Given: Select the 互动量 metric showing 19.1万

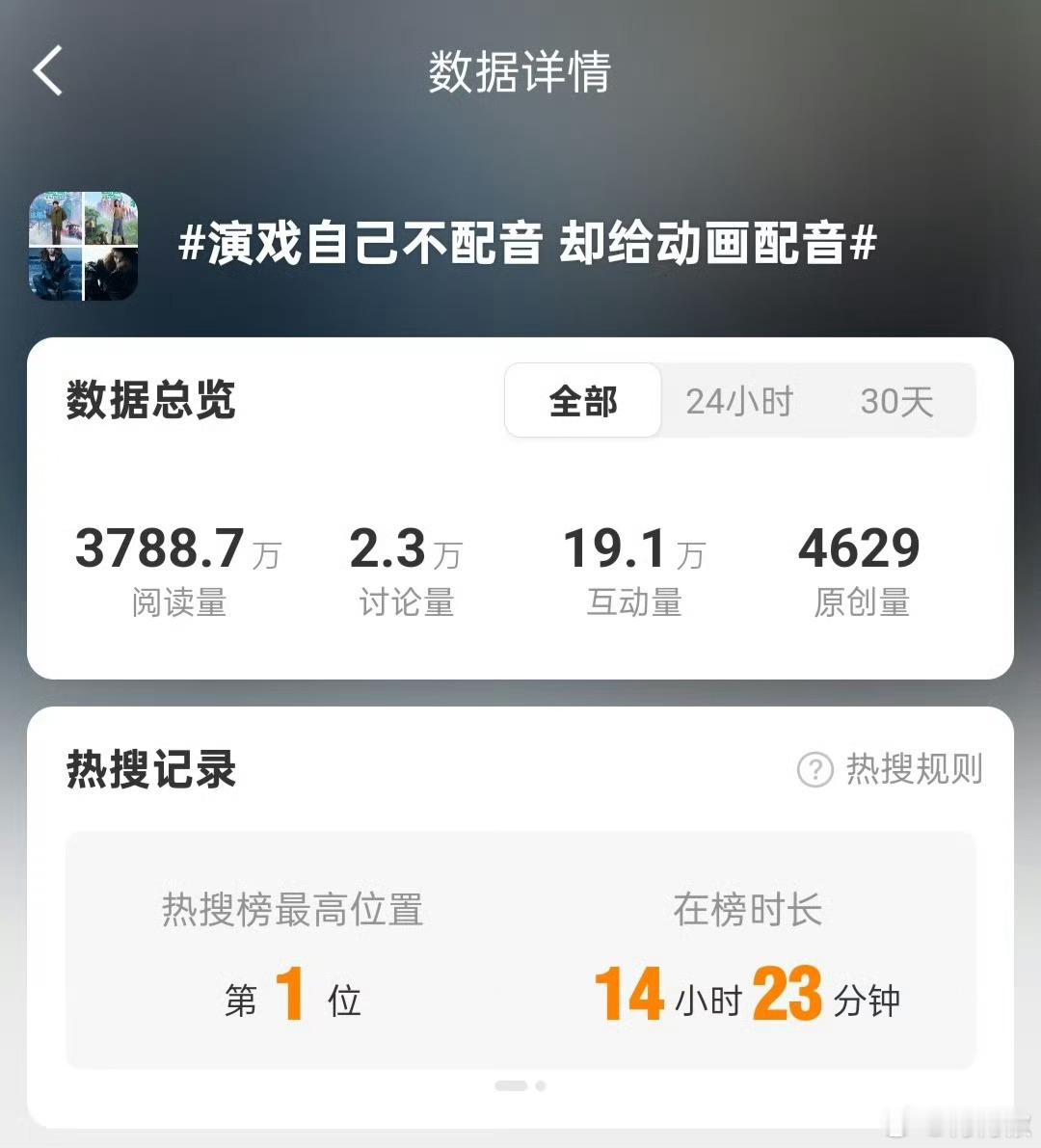Looking at the screenshot, I should [635, 569].
